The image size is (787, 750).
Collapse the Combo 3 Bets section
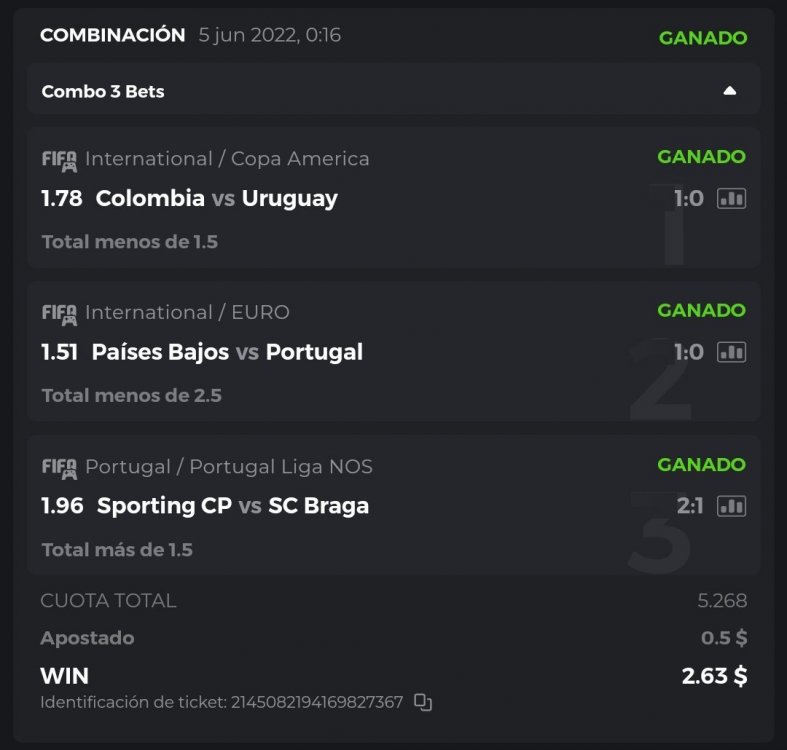click(729, 91)
